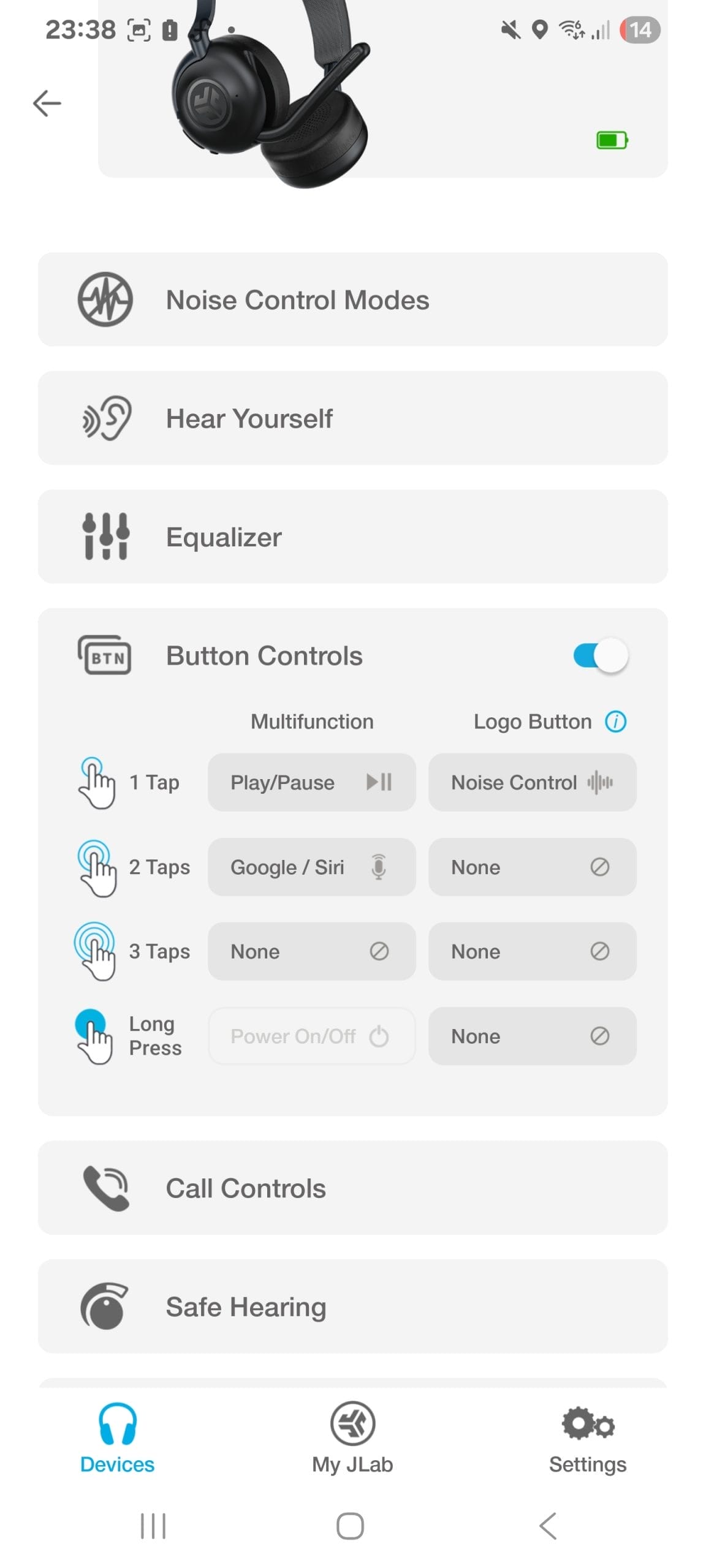Open the Equalizer

352,536
